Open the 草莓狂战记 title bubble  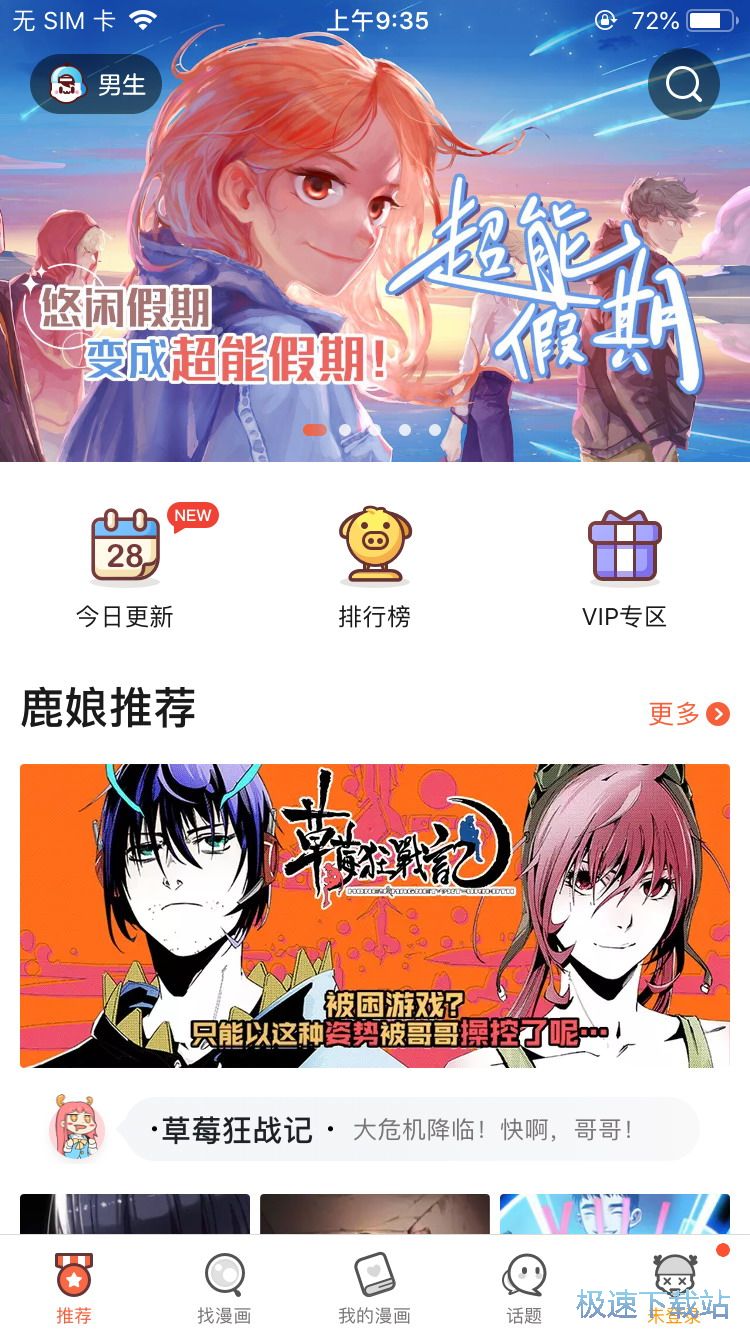pos(410,1130)
